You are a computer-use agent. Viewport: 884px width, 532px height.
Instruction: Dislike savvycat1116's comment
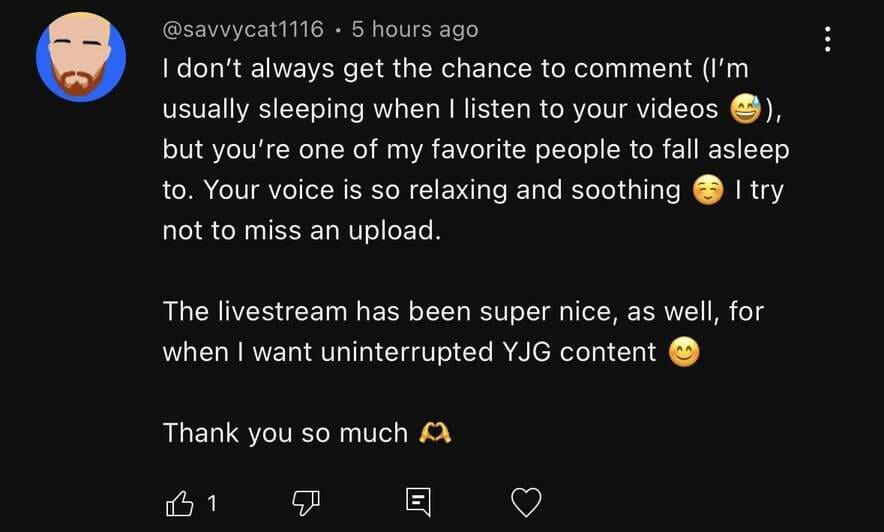304,502
